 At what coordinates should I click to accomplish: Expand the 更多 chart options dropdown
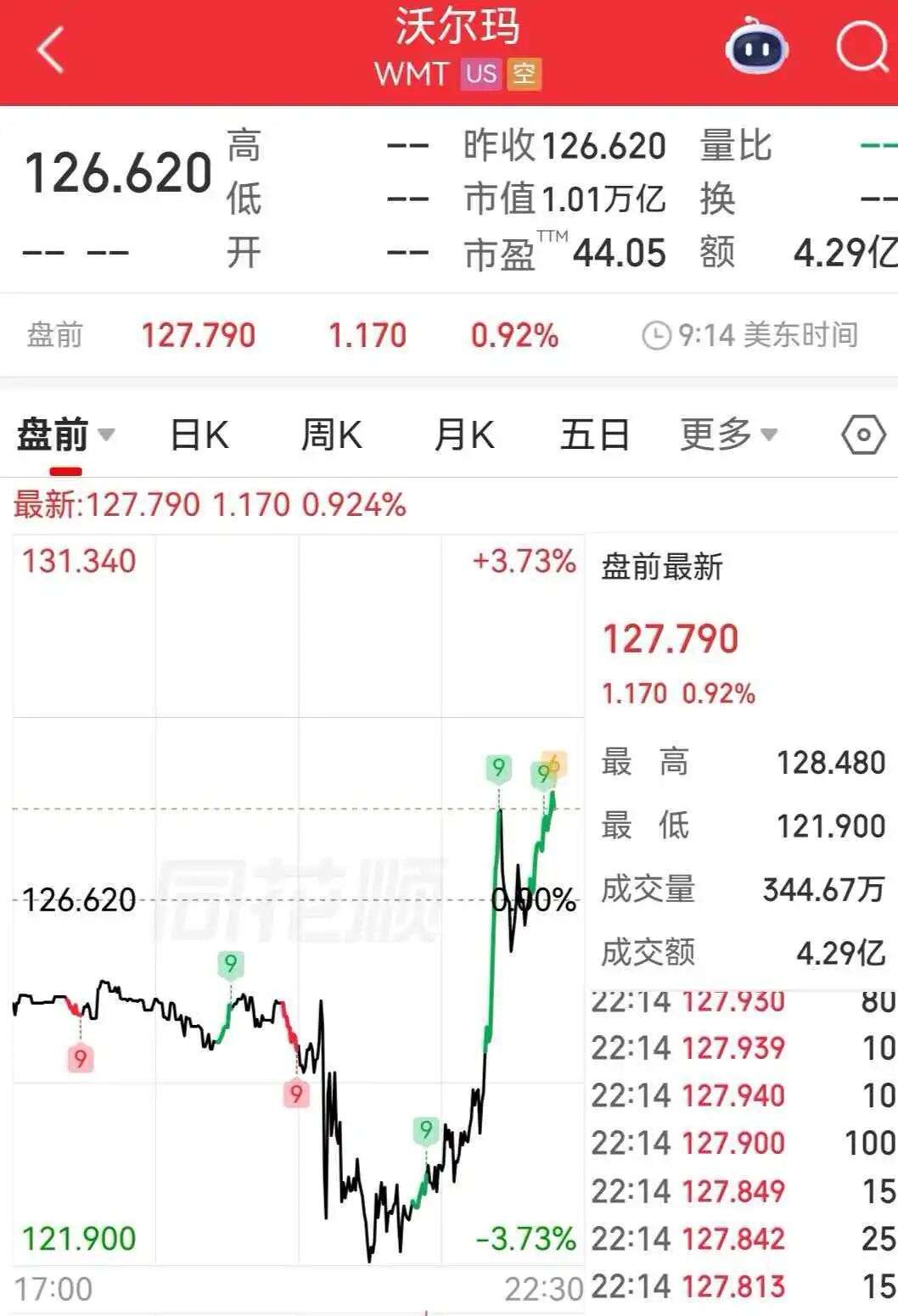click(728, 435)
